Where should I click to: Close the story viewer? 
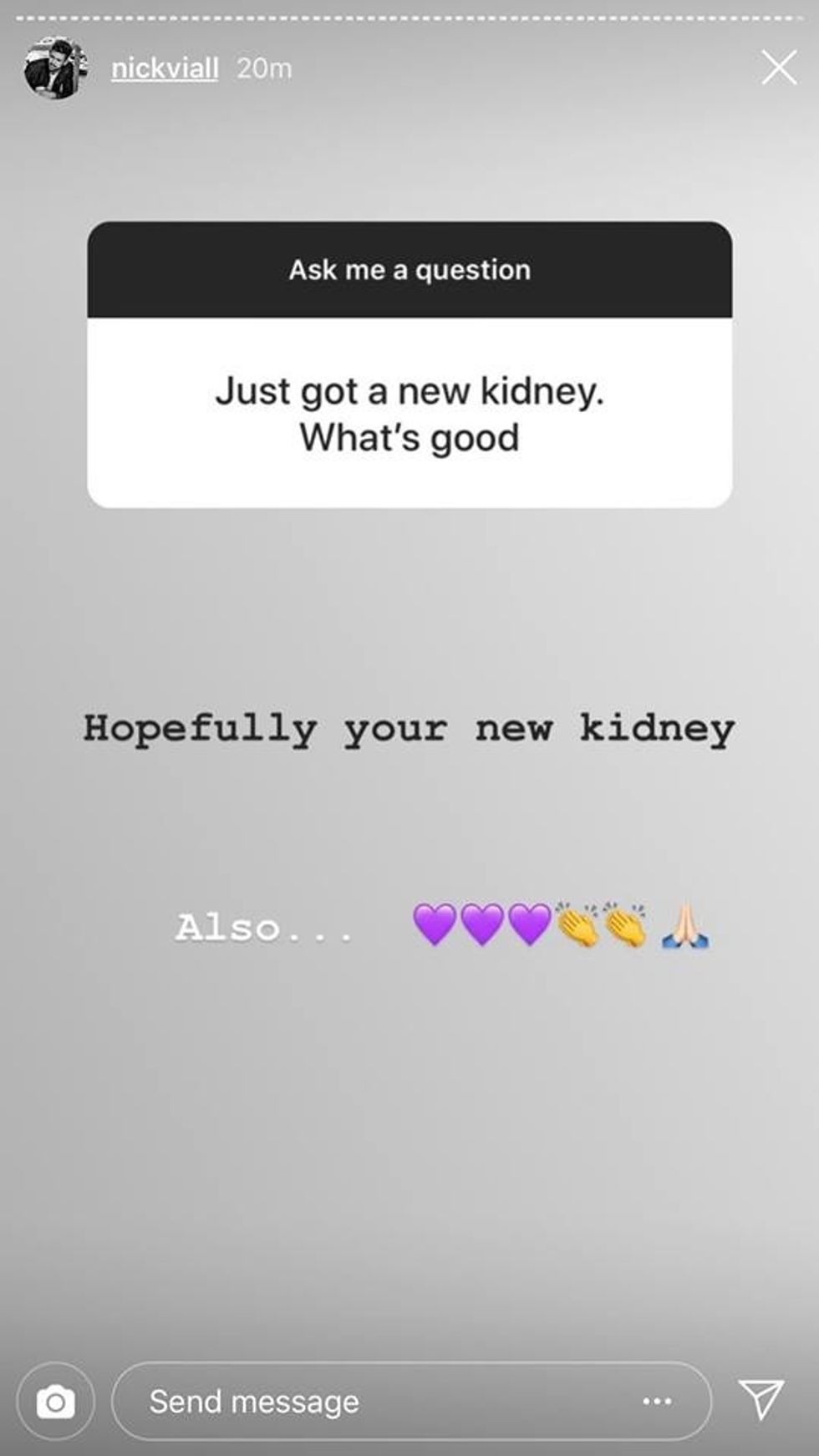(x=778, y=68)
